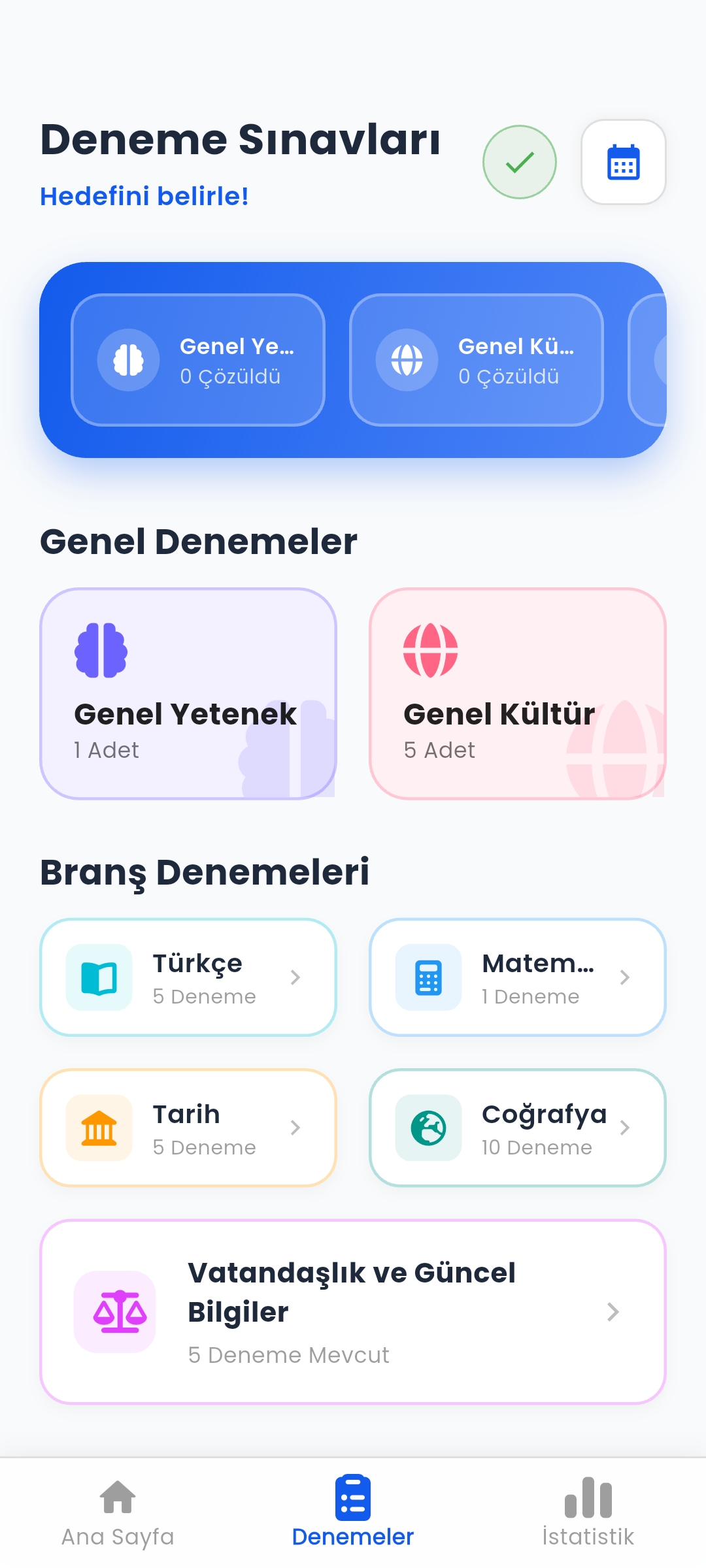Open Coğrafya with 10 exams
This screenshot has height=1568, width=706.
pos(517,1128)
